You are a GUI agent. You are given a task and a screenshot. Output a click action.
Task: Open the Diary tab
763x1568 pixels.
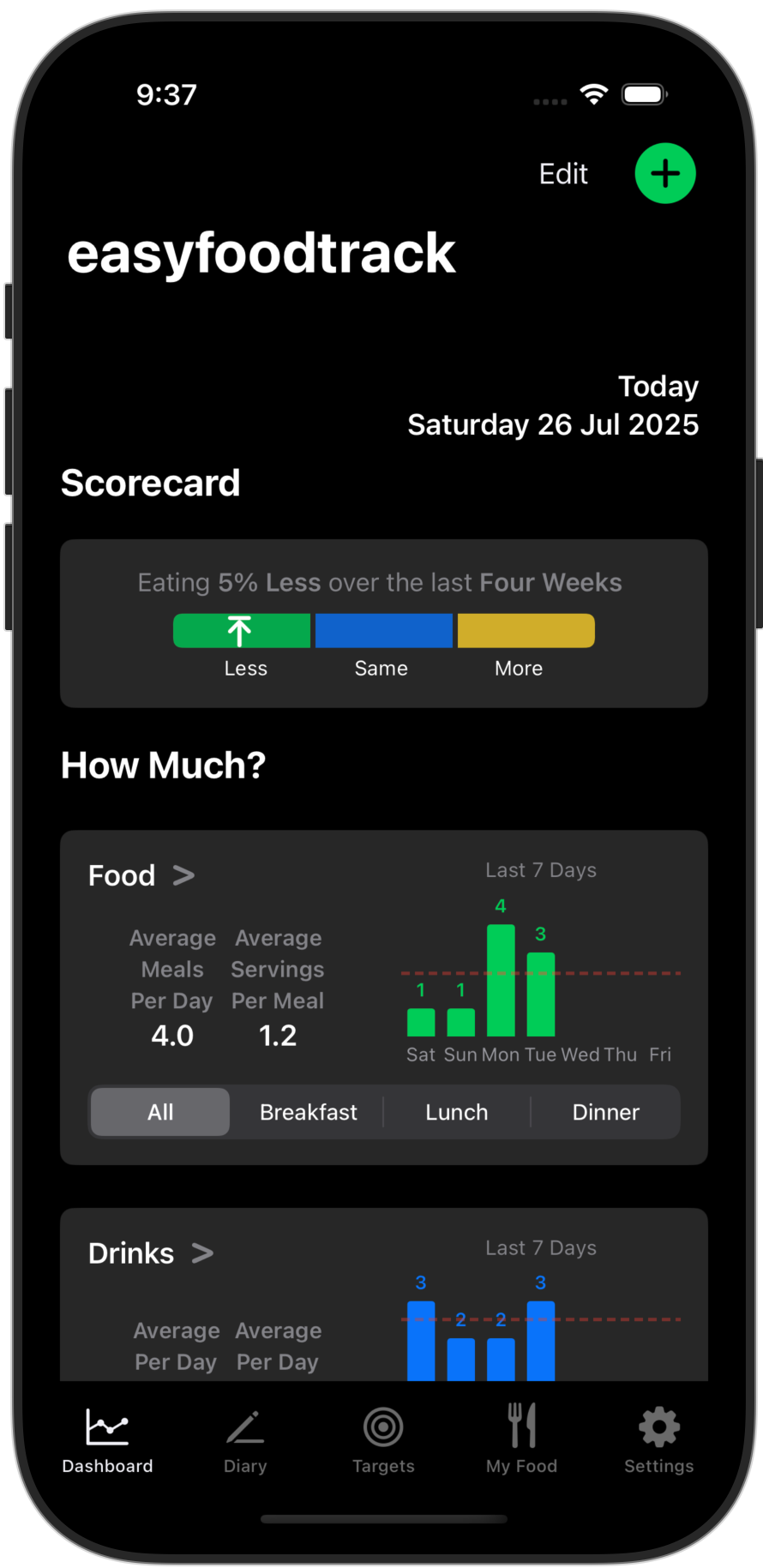pyautogui.click(x=245, y=1440)
